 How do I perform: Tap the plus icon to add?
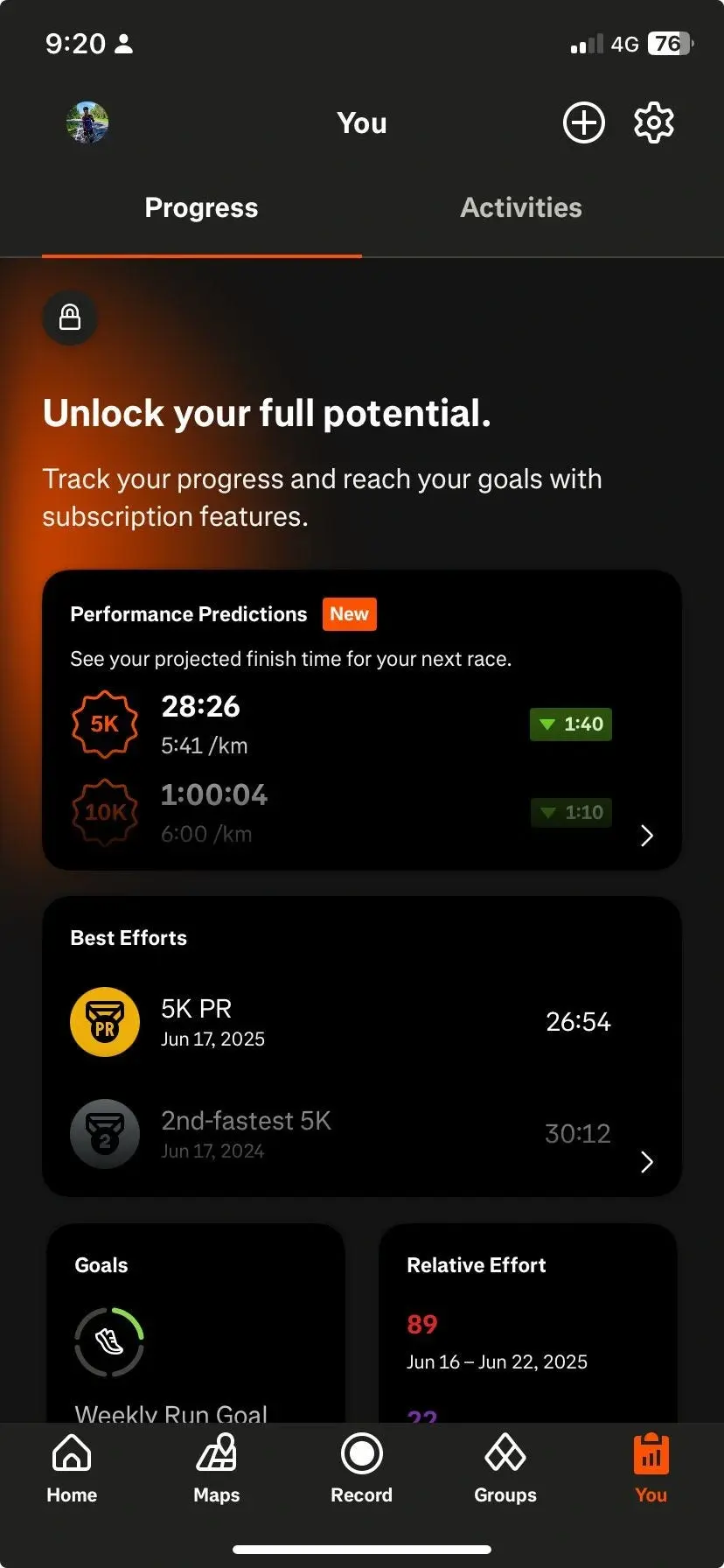(x=583, y=122)
